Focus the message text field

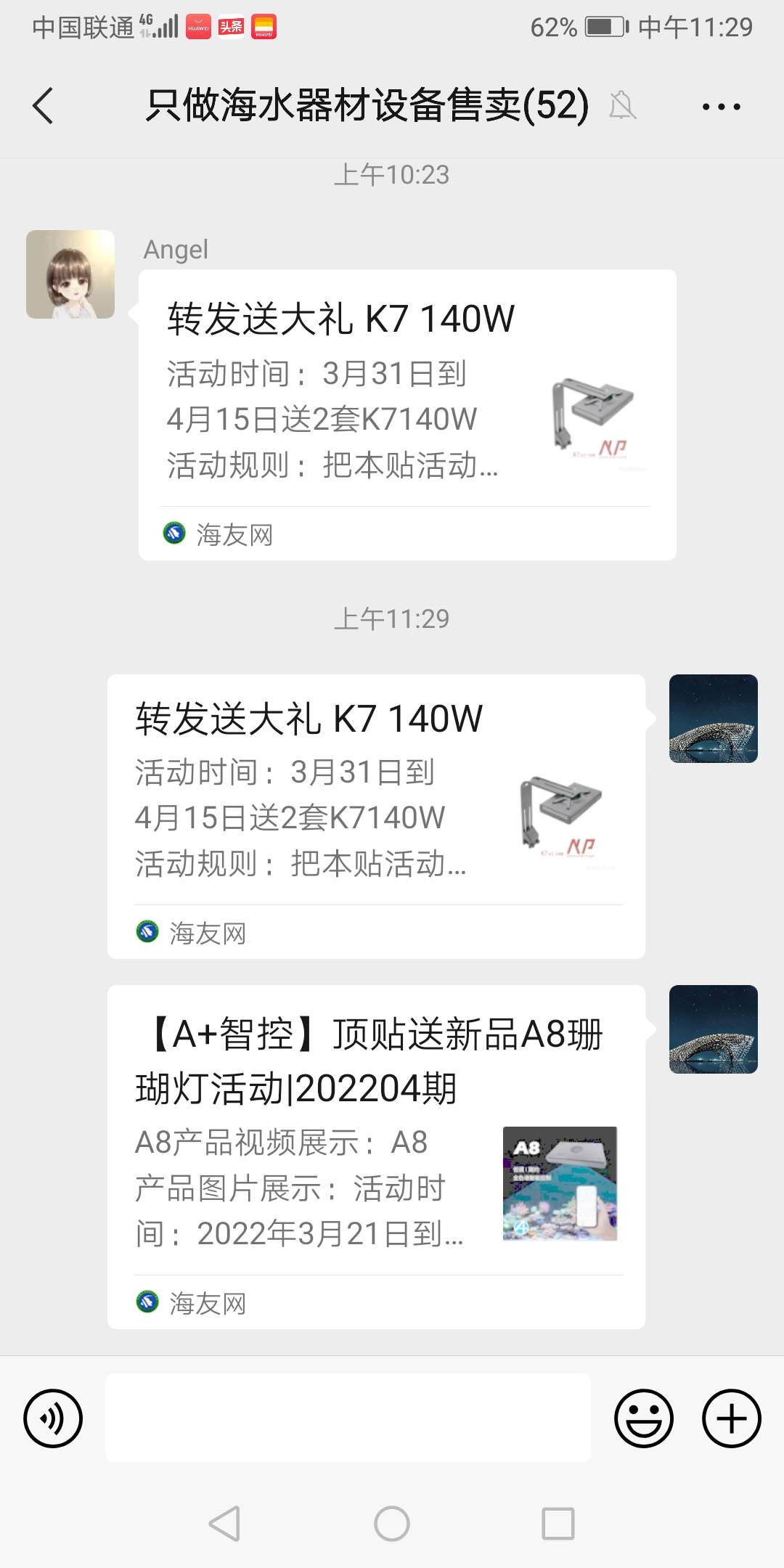[348, 1418]
